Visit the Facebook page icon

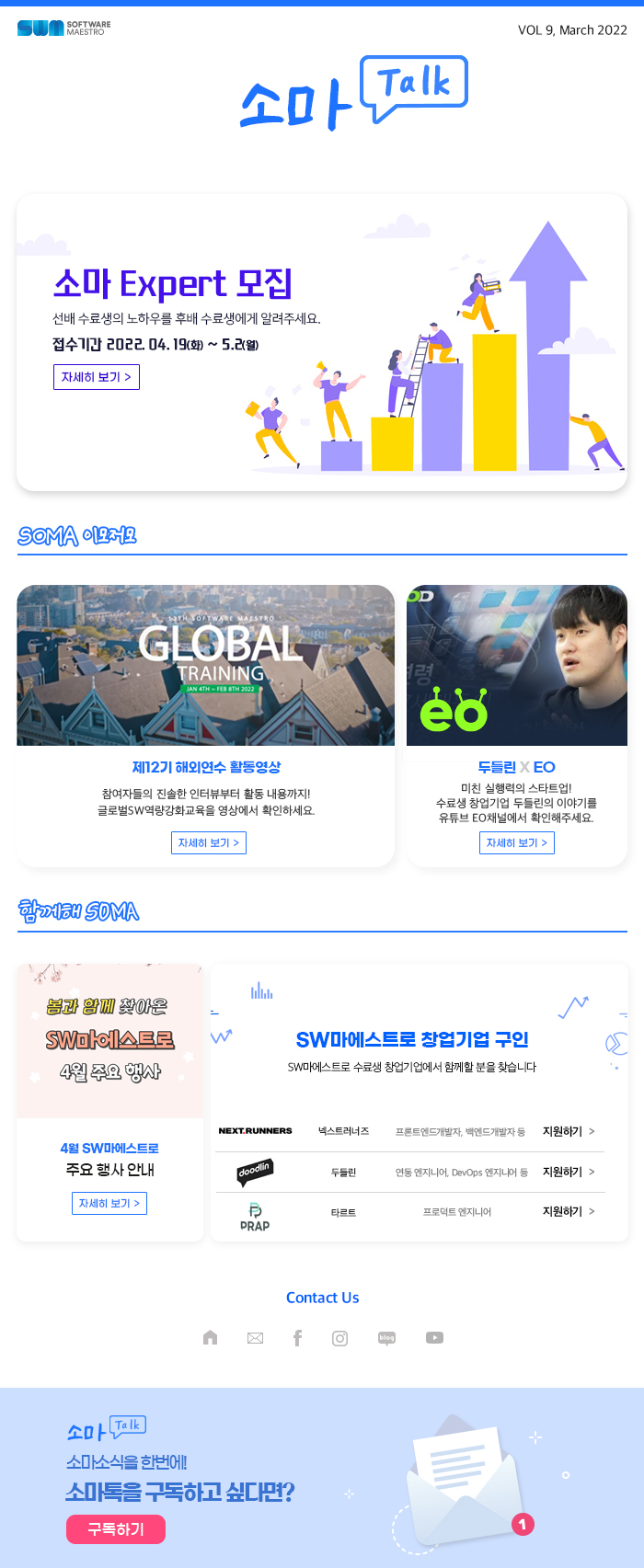297,1338
